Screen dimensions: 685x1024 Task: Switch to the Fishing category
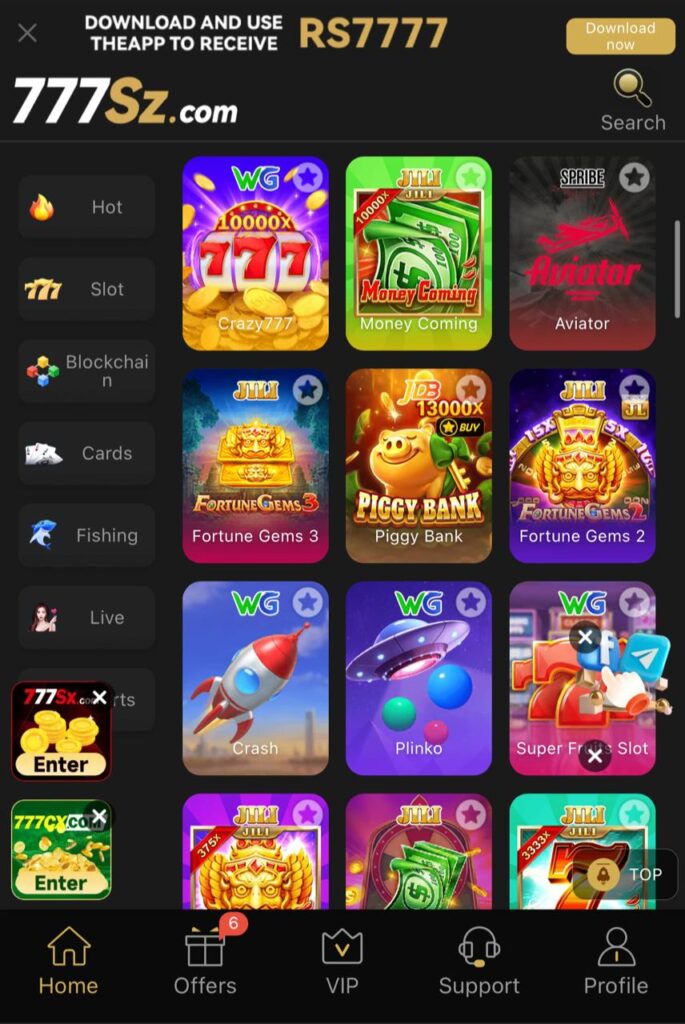tap(87, 535)
